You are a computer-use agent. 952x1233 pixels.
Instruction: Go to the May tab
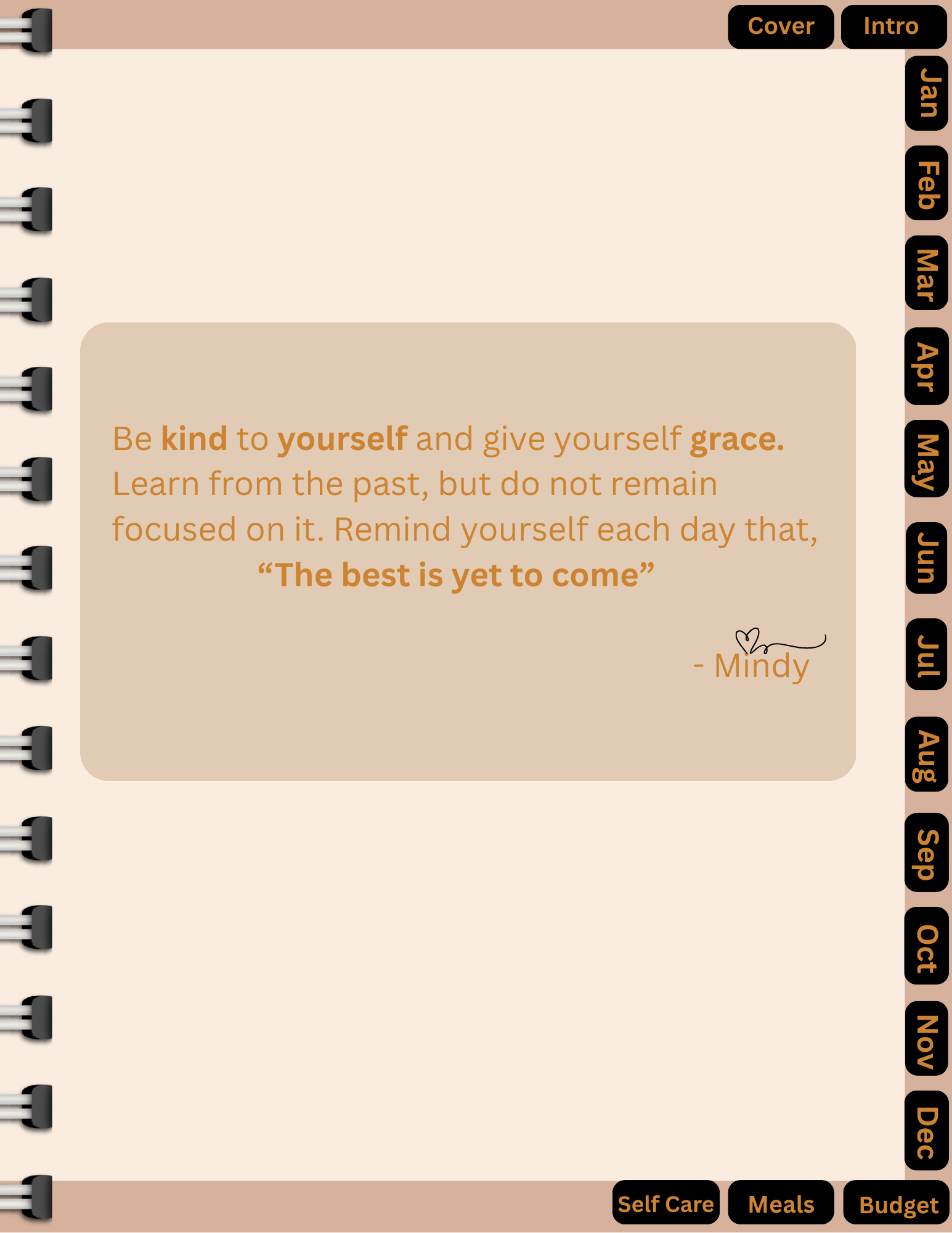pos(927,459)
